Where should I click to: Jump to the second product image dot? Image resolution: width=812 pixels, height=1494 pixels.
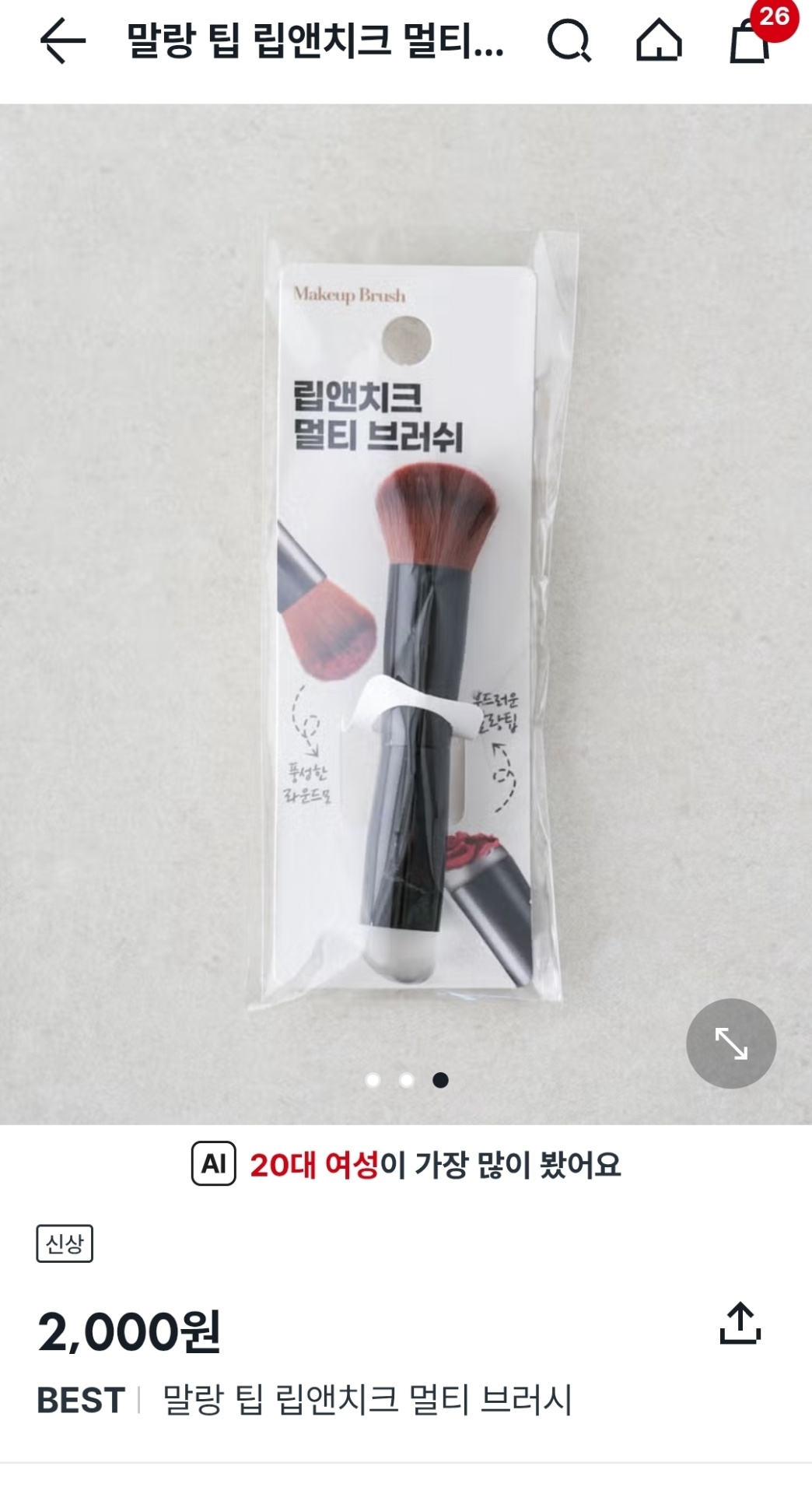[406, 1080]
